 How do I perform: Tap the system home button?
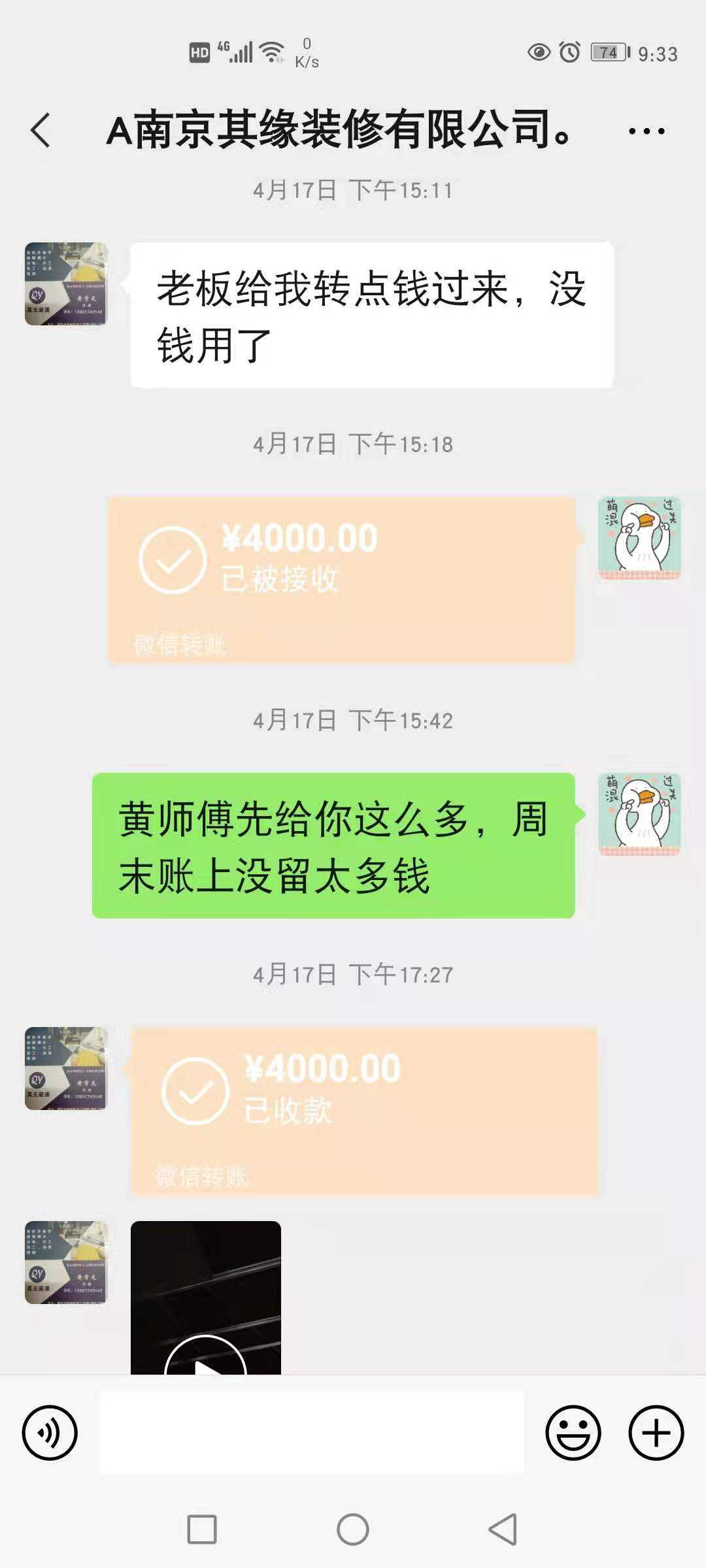pos(353,1529)
